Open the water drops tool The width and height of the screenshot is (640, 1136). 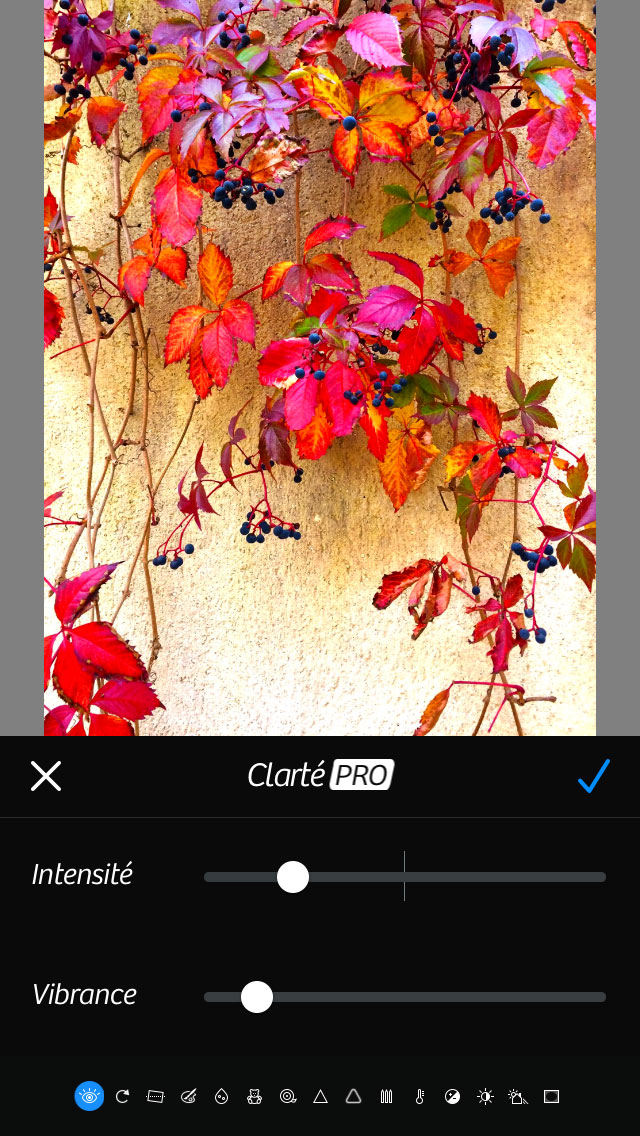click(222, 1096)
